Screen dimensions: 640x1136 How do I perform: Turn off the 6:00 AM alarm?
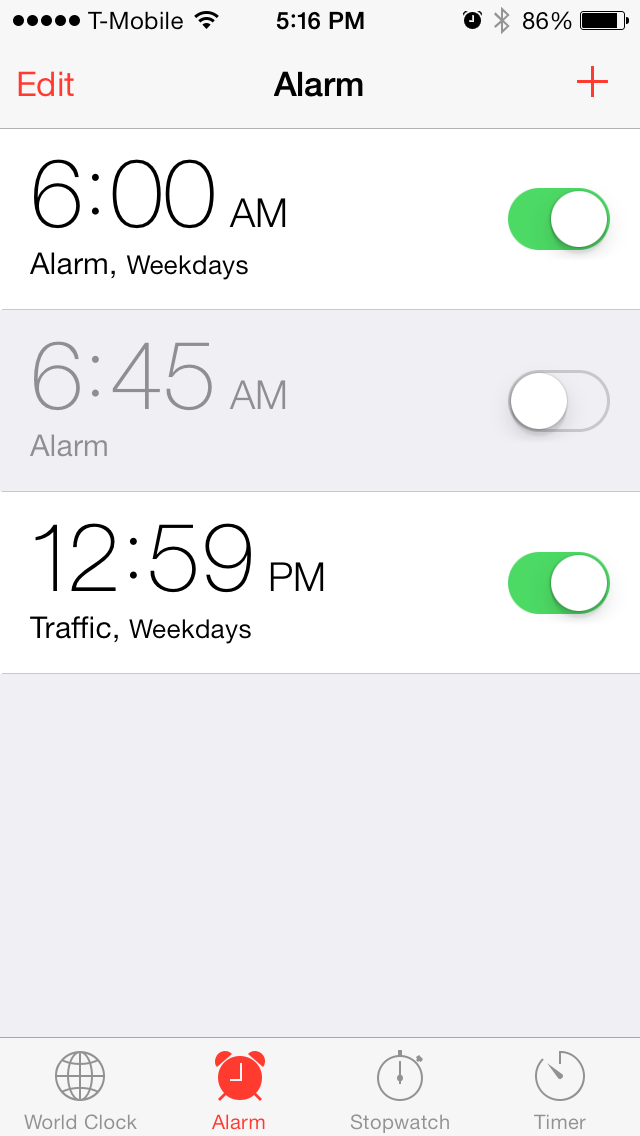click(558, 219)
